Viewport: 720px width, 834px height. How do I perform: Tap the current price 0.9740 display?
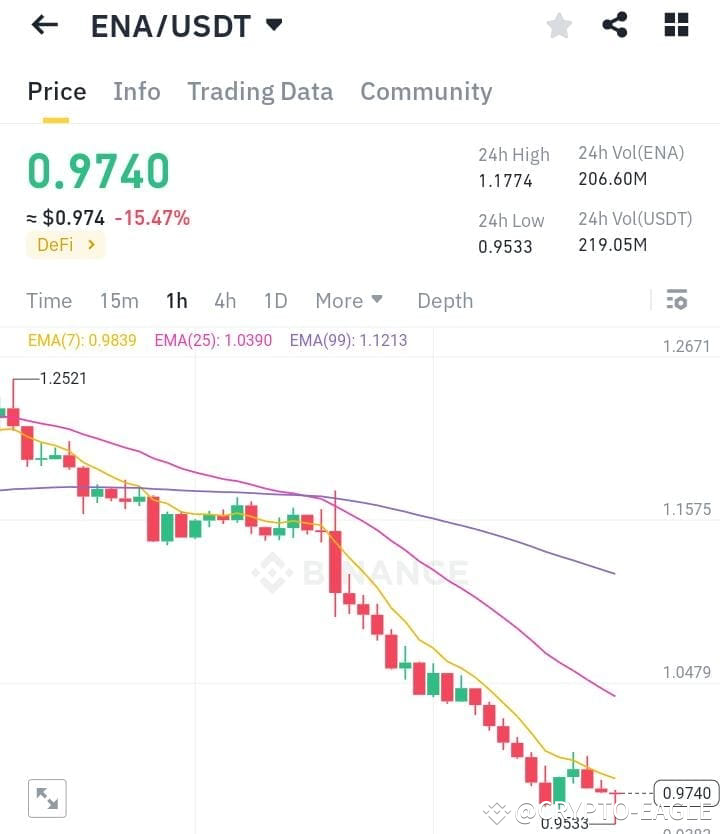click(x=97, y=170)
